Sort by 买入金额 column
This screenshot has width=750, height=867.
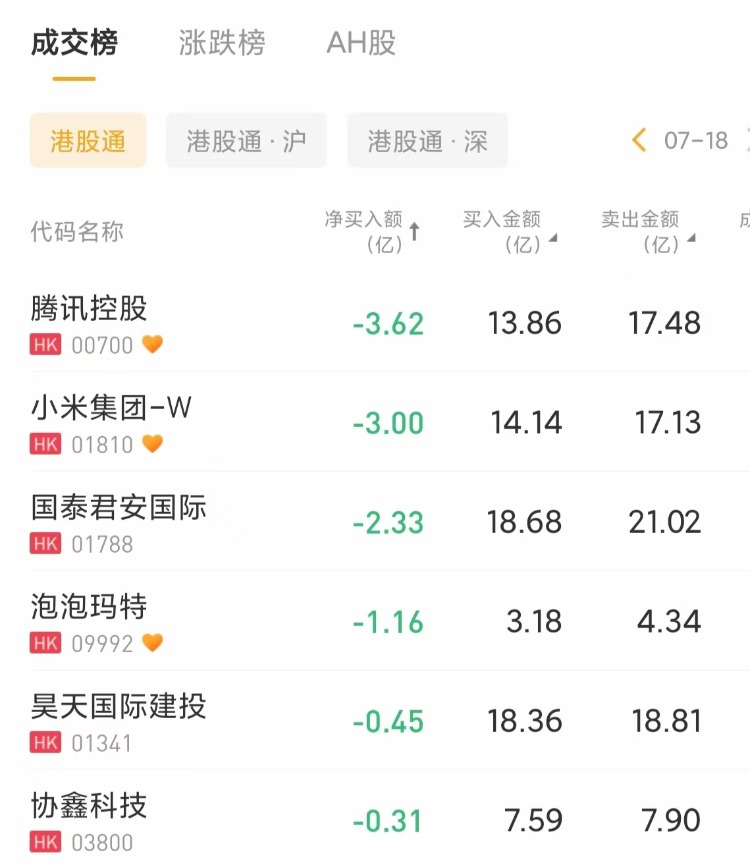coord(509,231)
